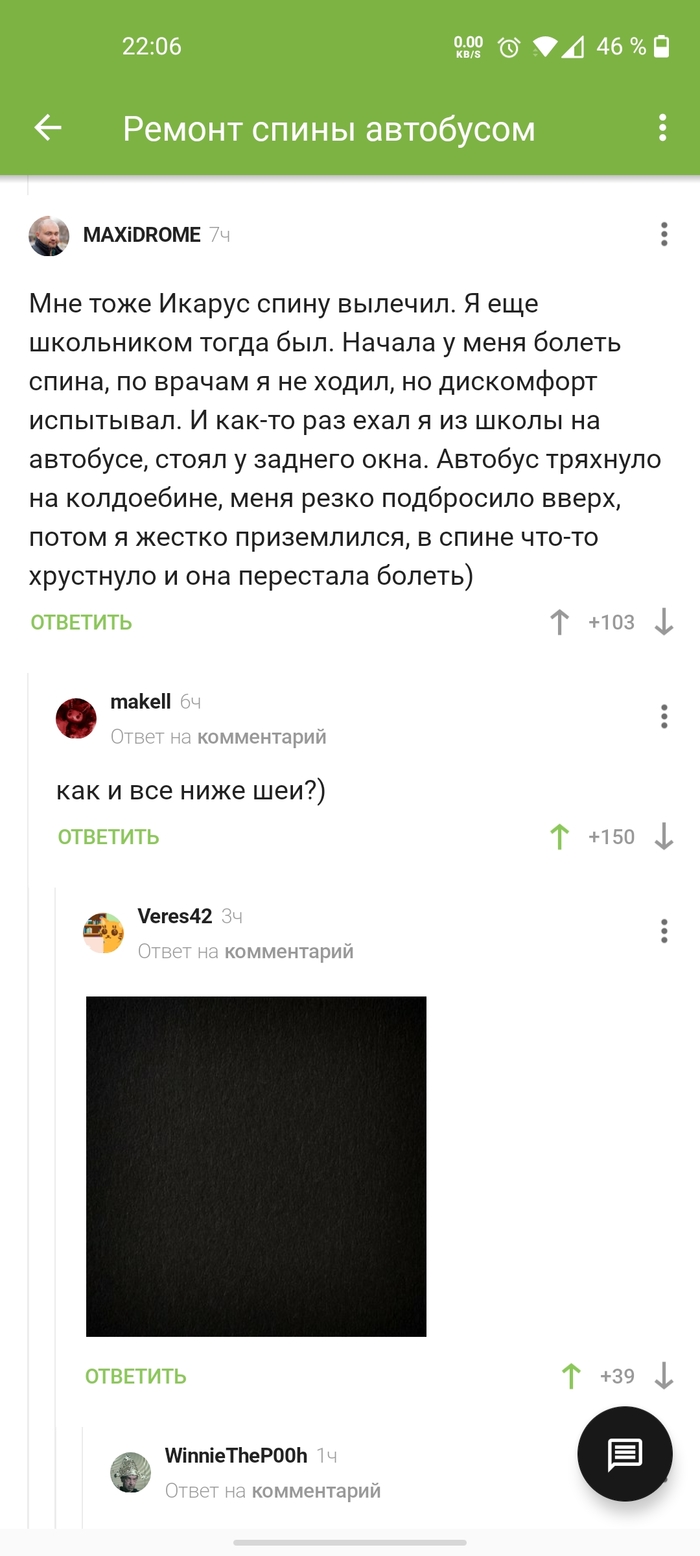Open WinnieTheP00h's profile

[130, 1472]
